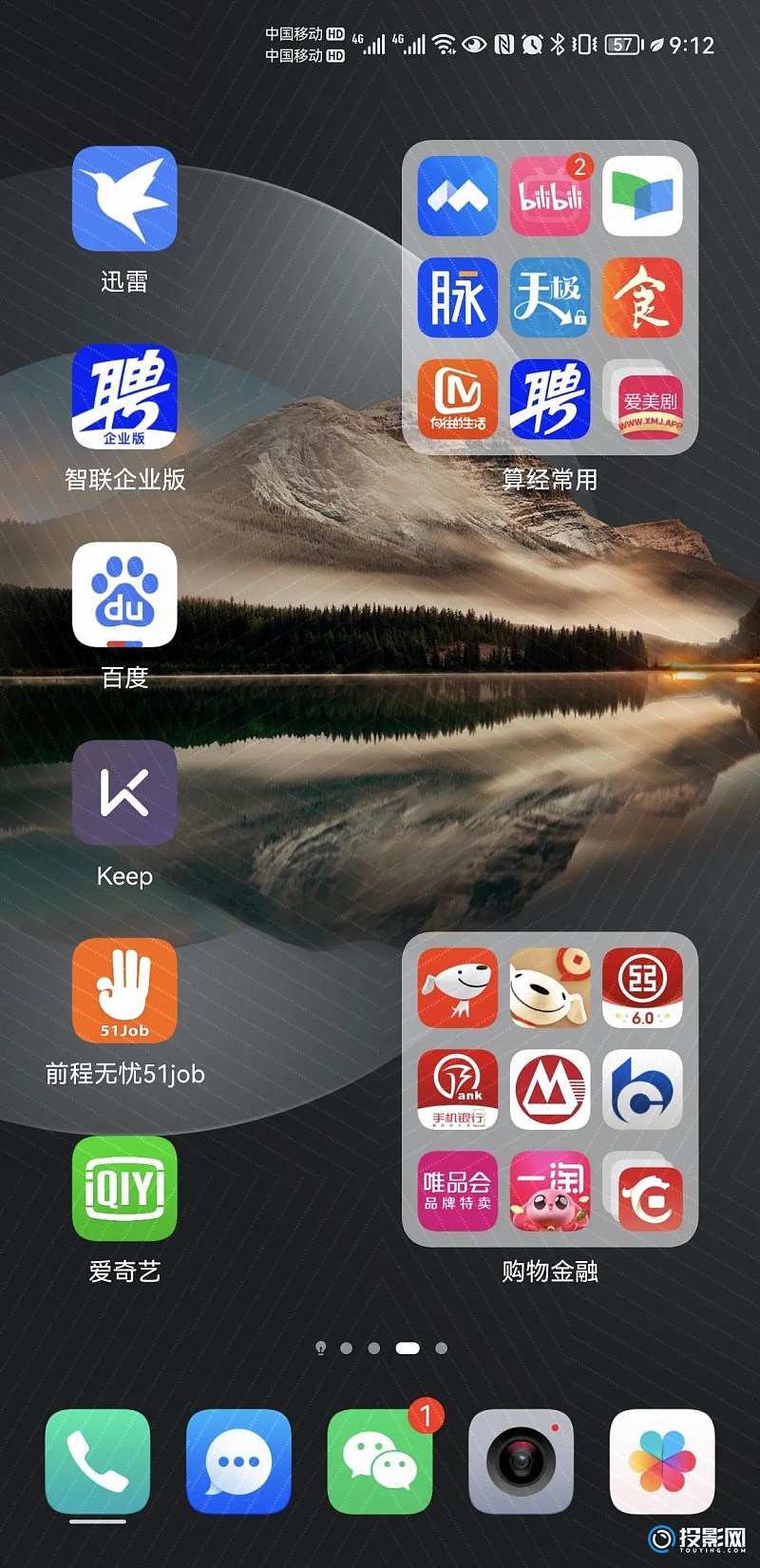Open the Messages app in the dock
The height and width of the screenshot is (1568, 760).
point(238,1462)
